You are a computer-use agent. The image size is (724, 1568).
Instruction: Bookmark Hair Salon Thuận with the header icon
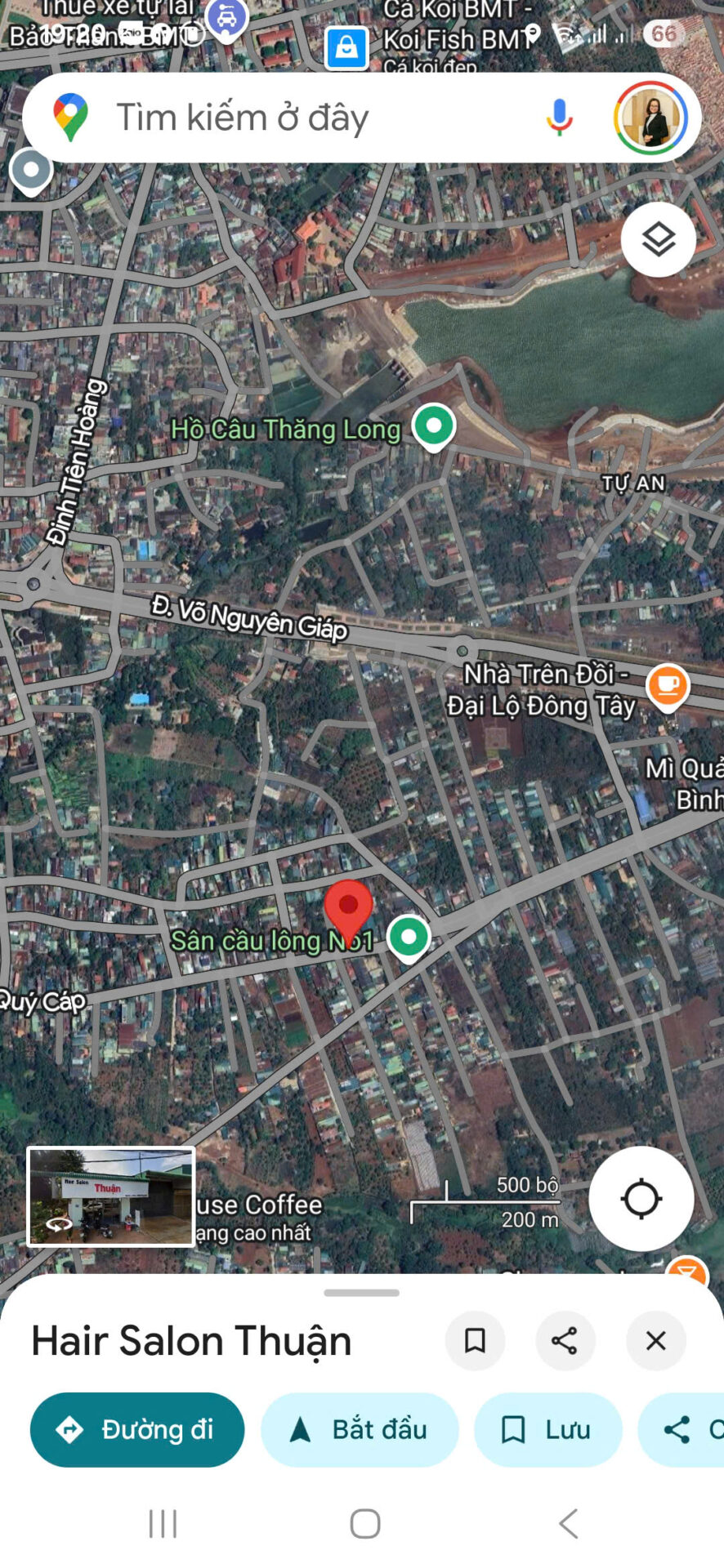[x=475, y=1341]
